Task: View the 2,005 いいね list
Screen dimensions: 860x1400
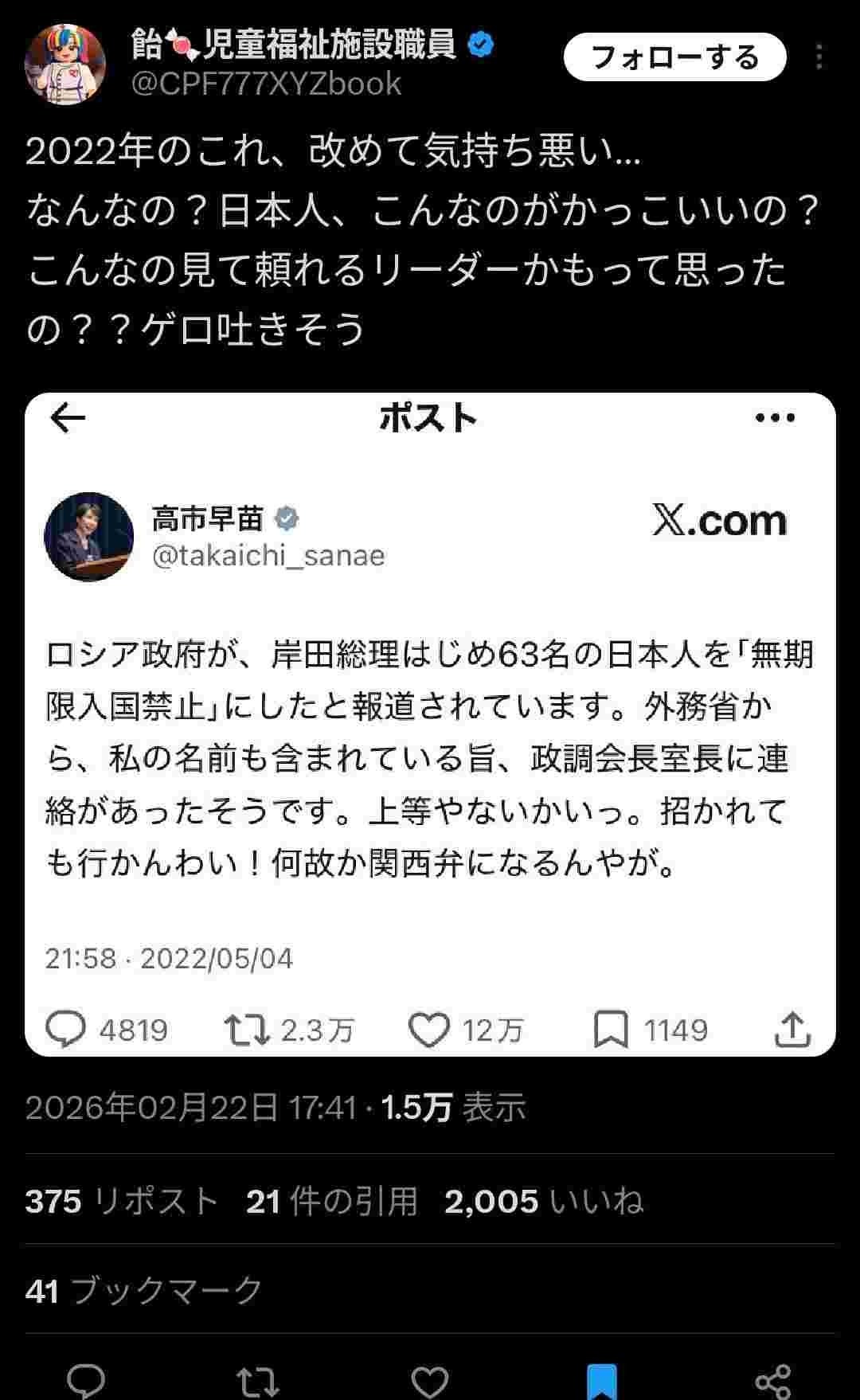Action: (543, 1201)
